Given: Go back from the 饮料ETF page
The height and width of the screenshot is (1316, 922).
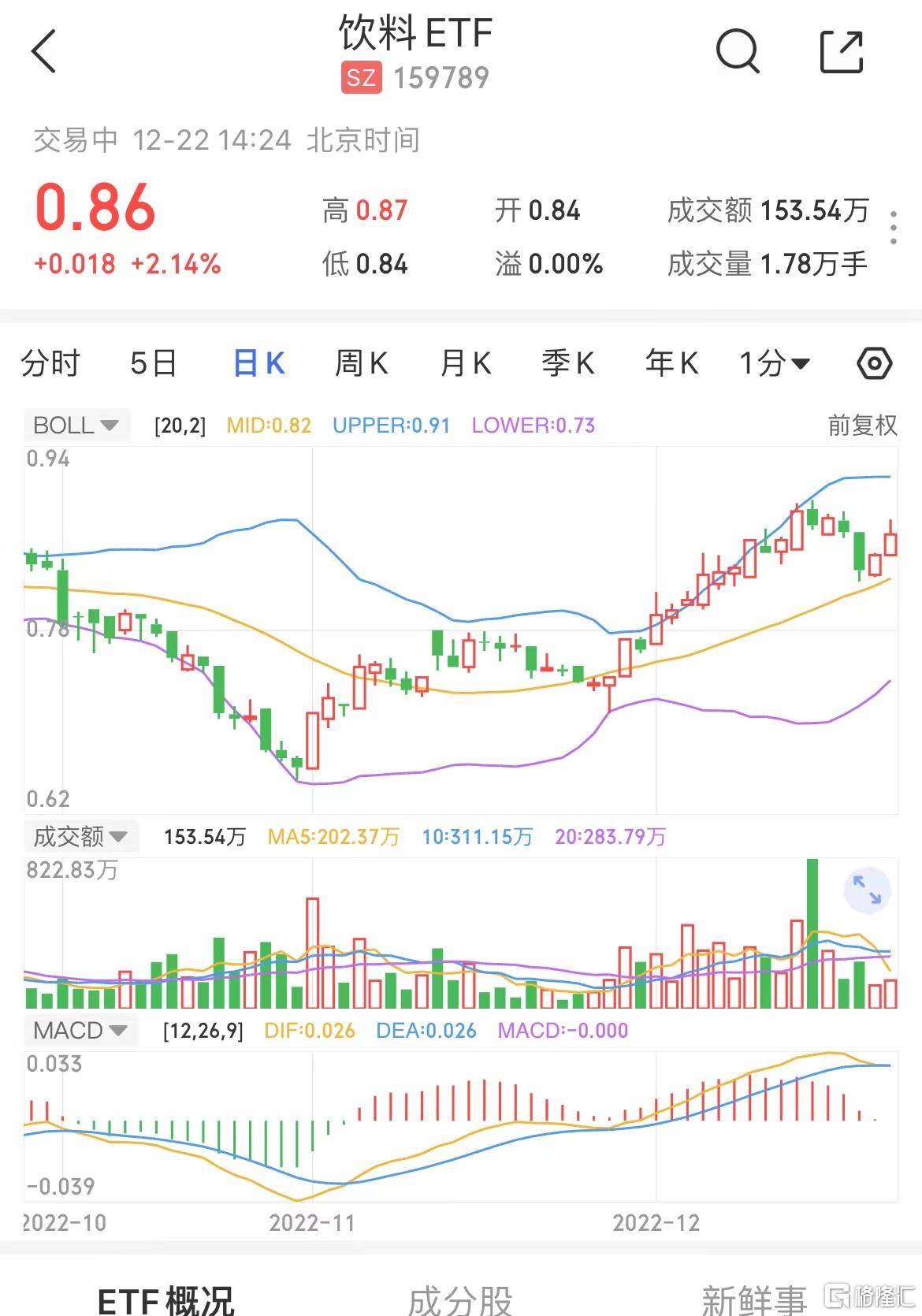Looking at the screenshot, I should 44,52.
